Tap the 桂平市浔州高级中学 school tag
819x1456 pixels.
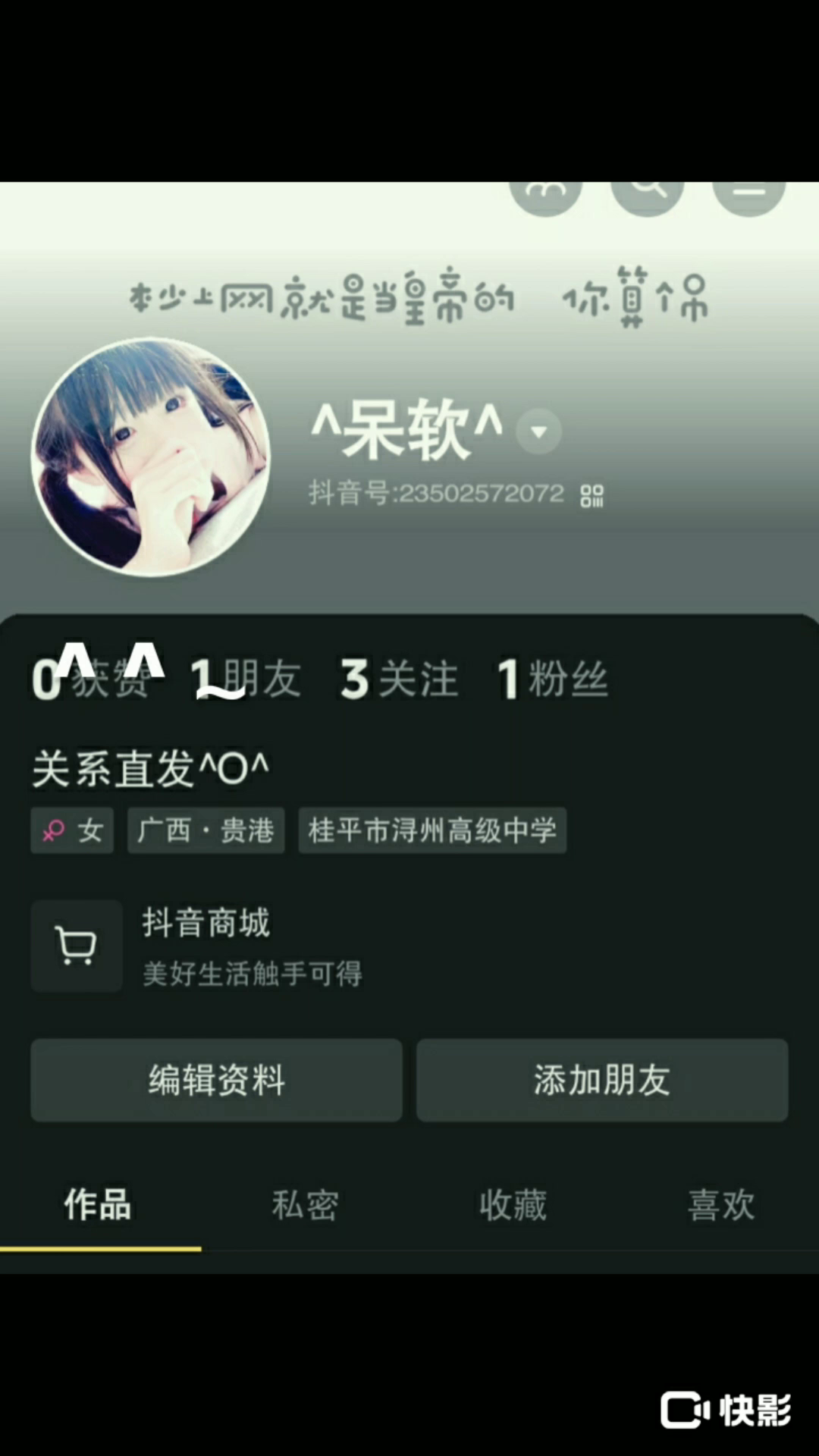pos(432,830)
